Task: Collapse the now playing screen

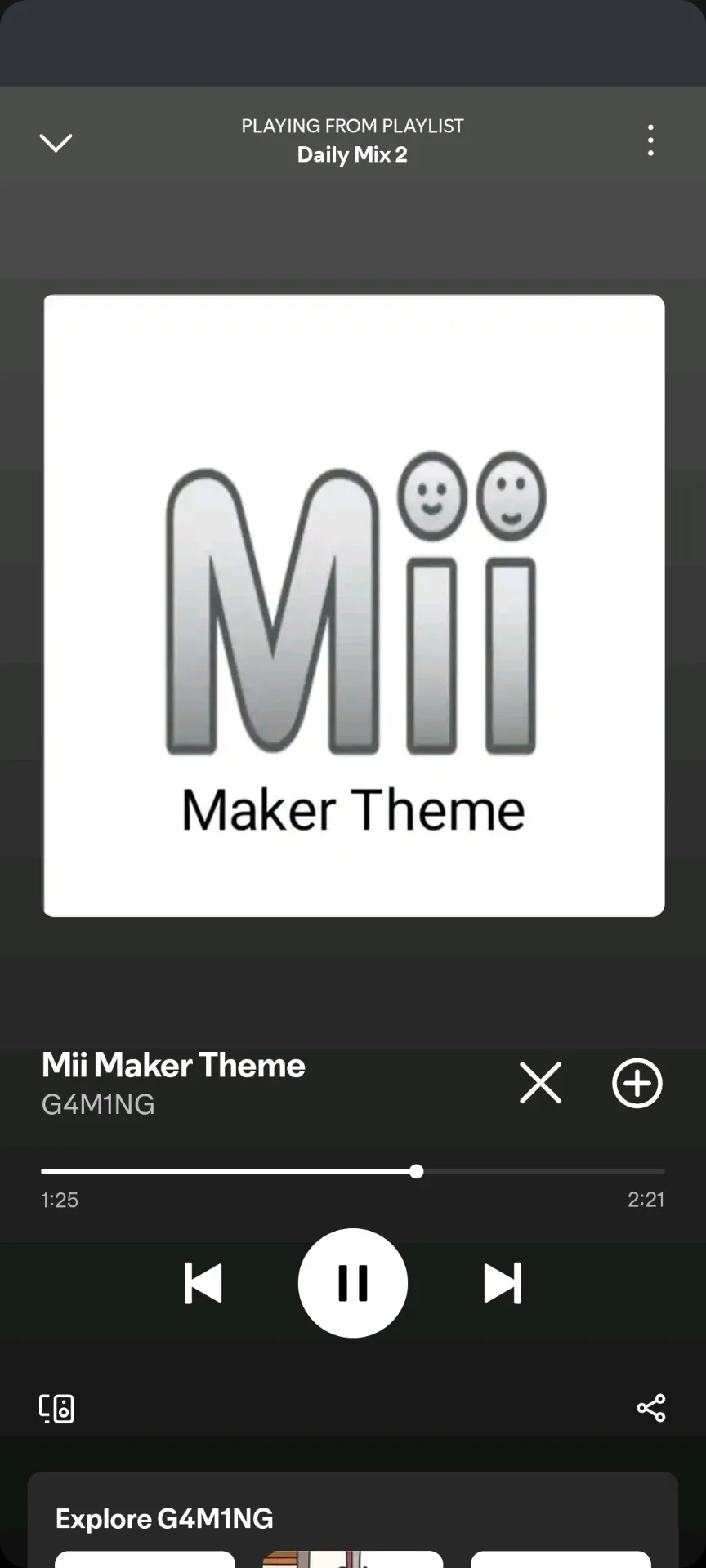Action: (56, 143)
